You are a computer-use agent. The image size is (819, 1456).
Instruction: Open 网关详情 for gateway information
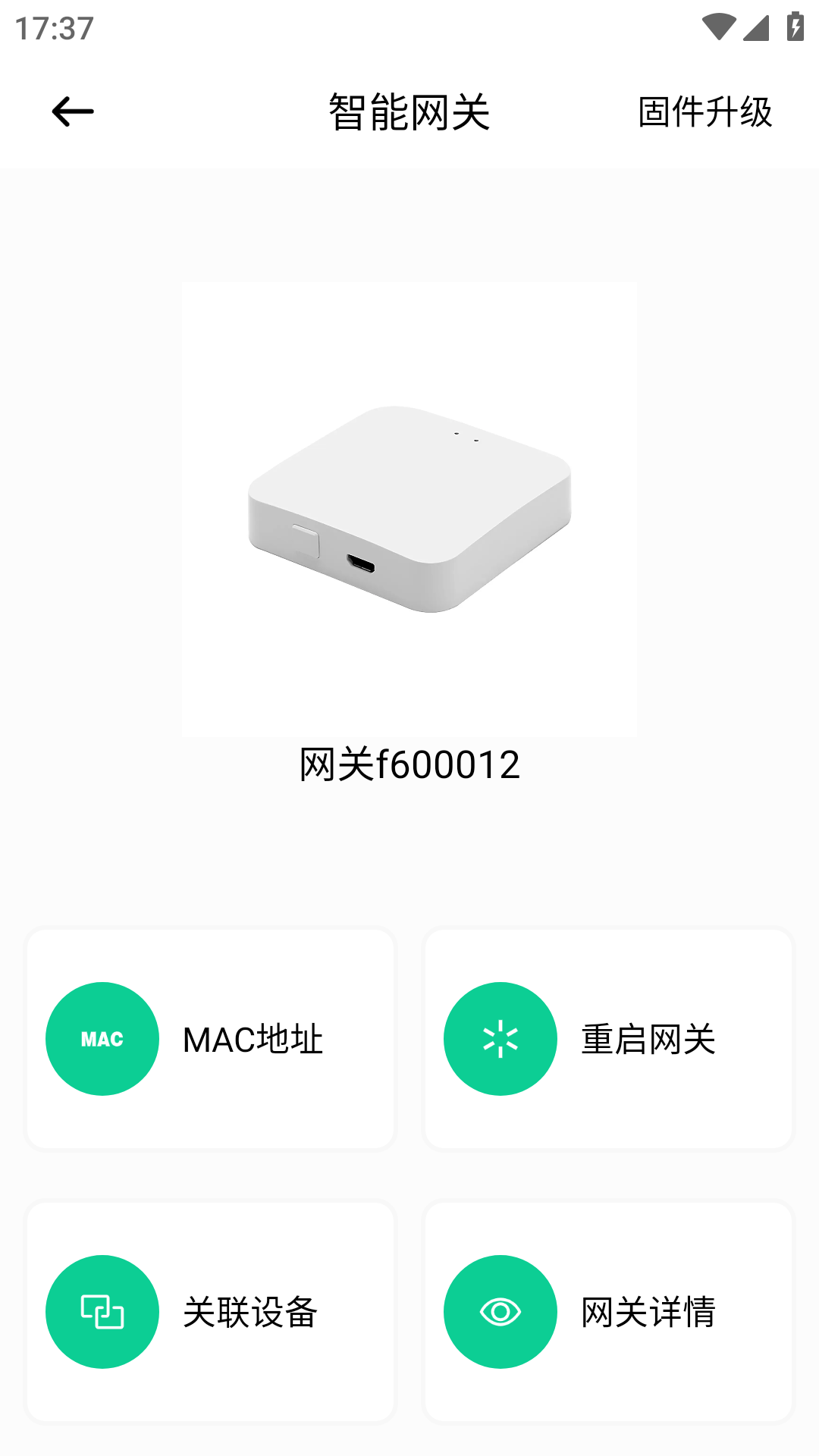click(609, 1310)
